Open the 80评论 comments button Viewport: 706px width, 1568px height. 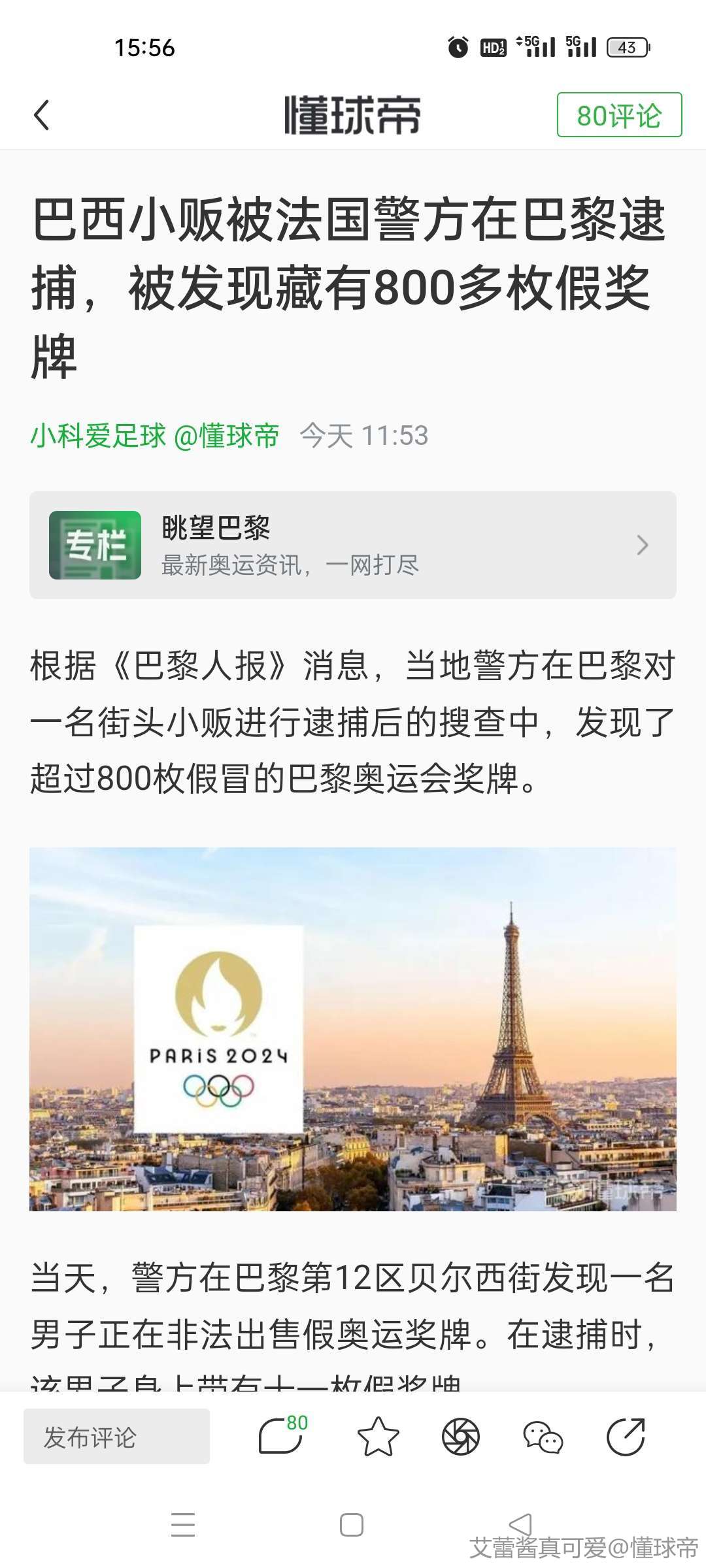pos(618,116)
